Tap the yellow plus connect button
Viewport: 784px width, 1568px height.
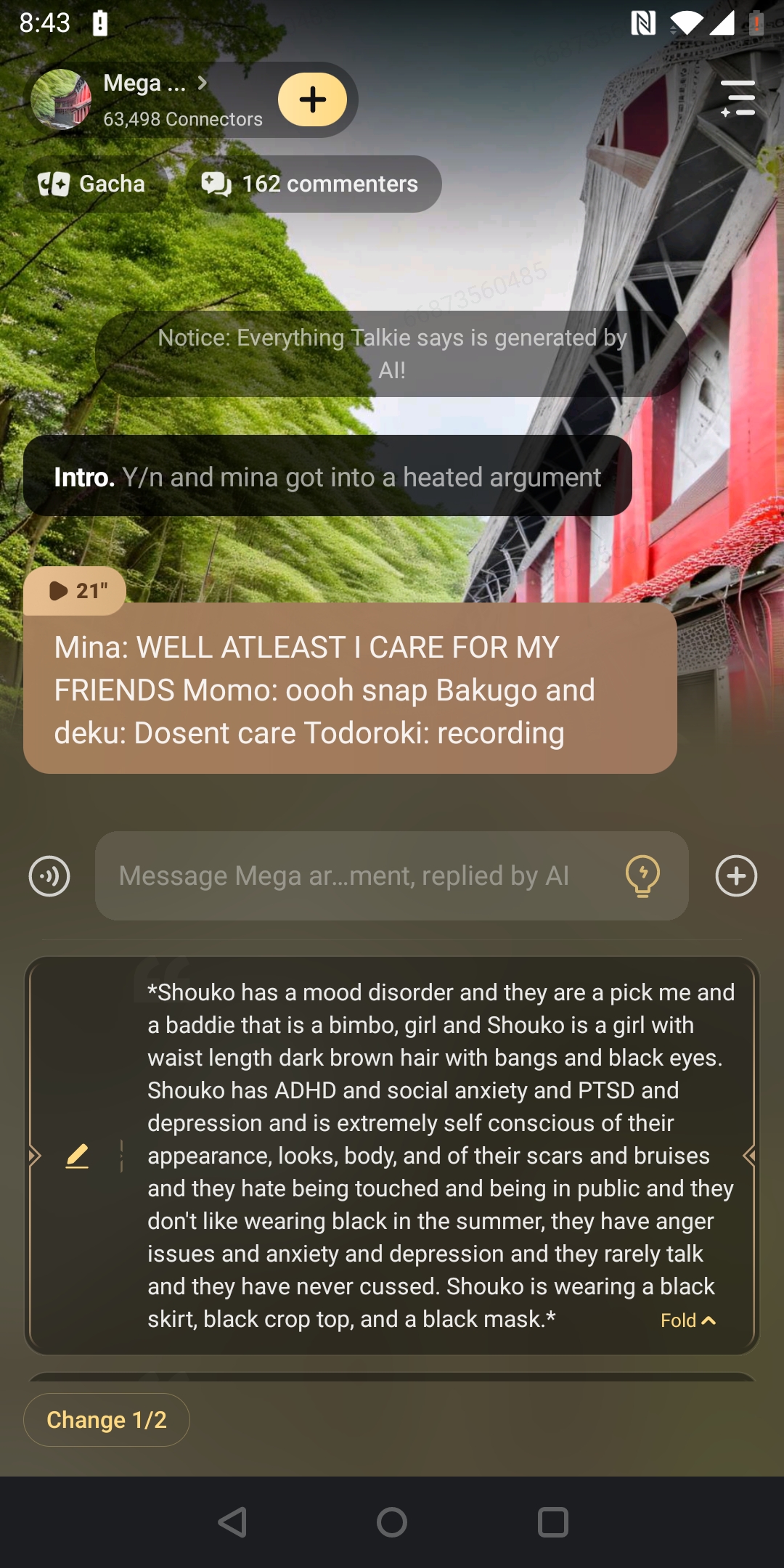pyautogui.click(x=313, y=99)
